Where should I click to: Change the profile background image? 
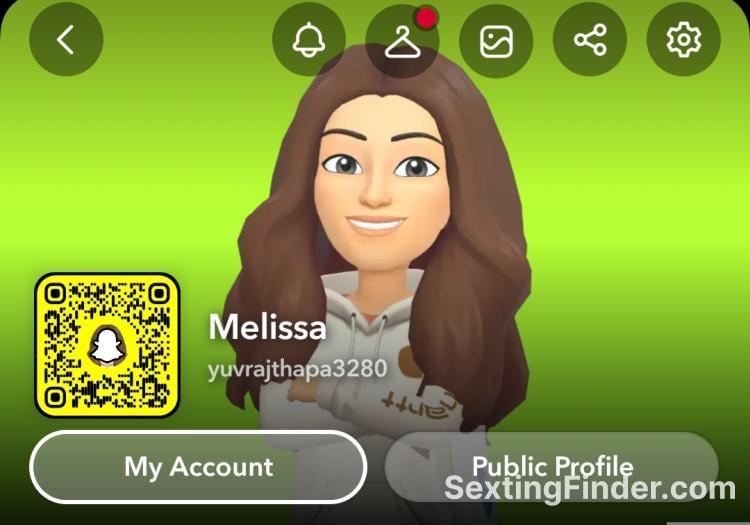(496, 40)
